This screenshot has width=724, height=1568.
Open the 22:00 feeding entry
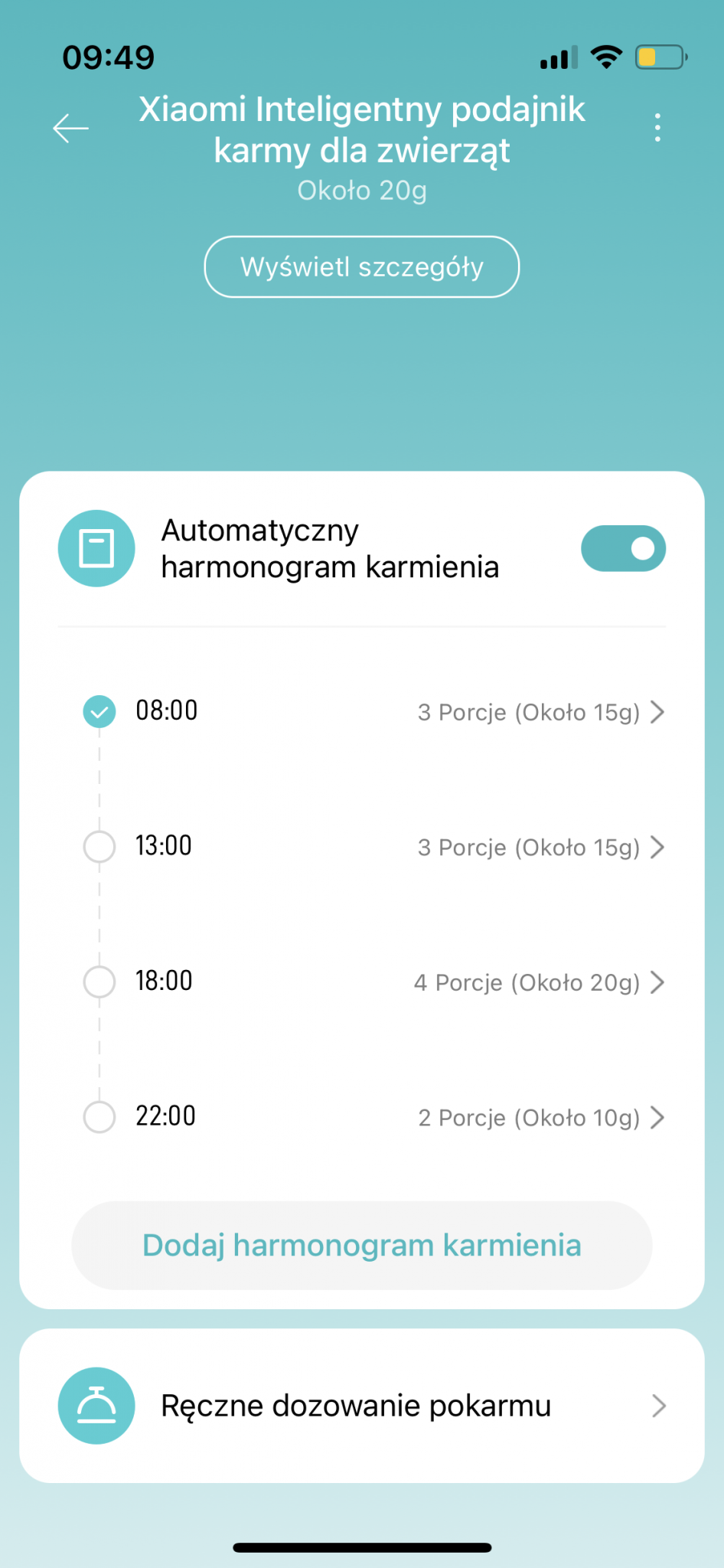click(x=362, y=1117)
